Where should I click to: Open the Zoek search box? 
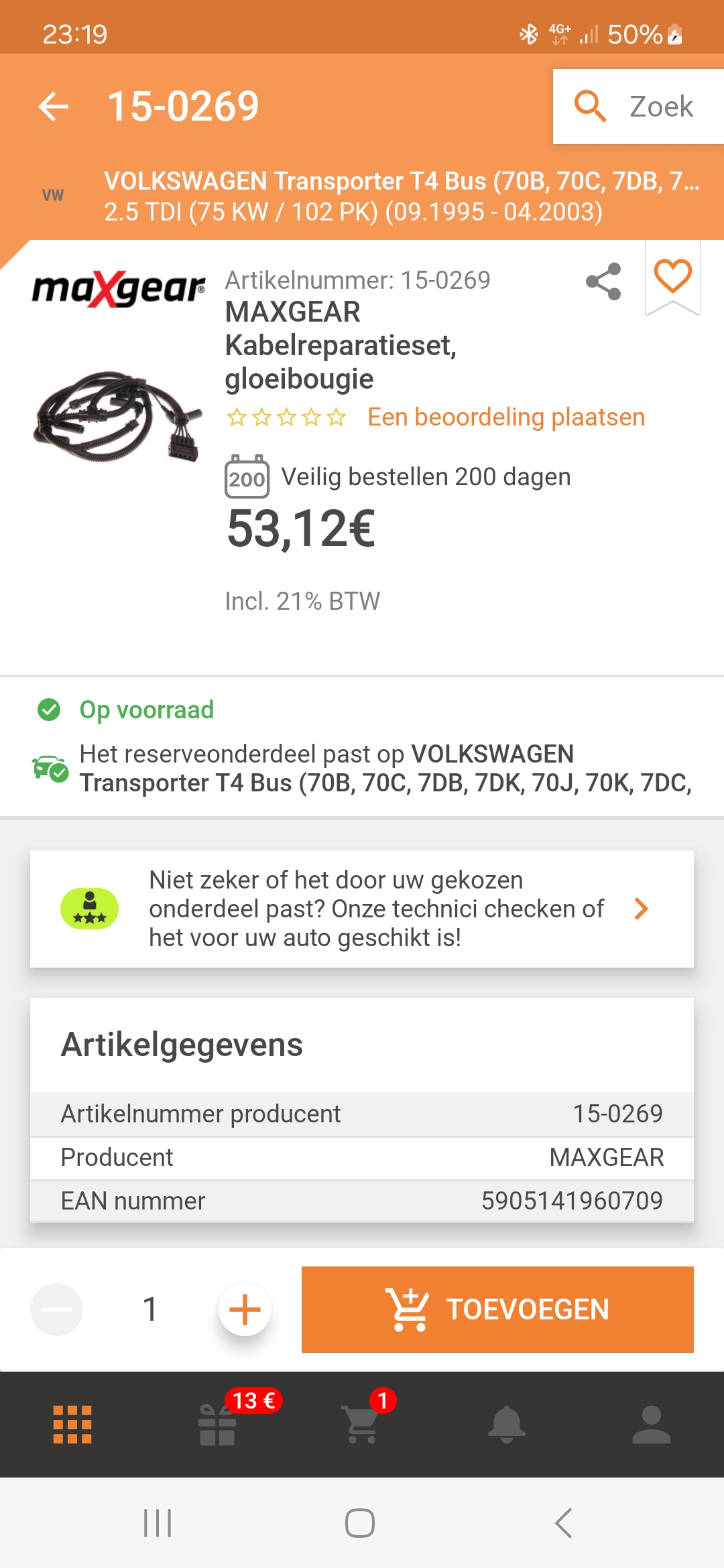tap(638, 107)
